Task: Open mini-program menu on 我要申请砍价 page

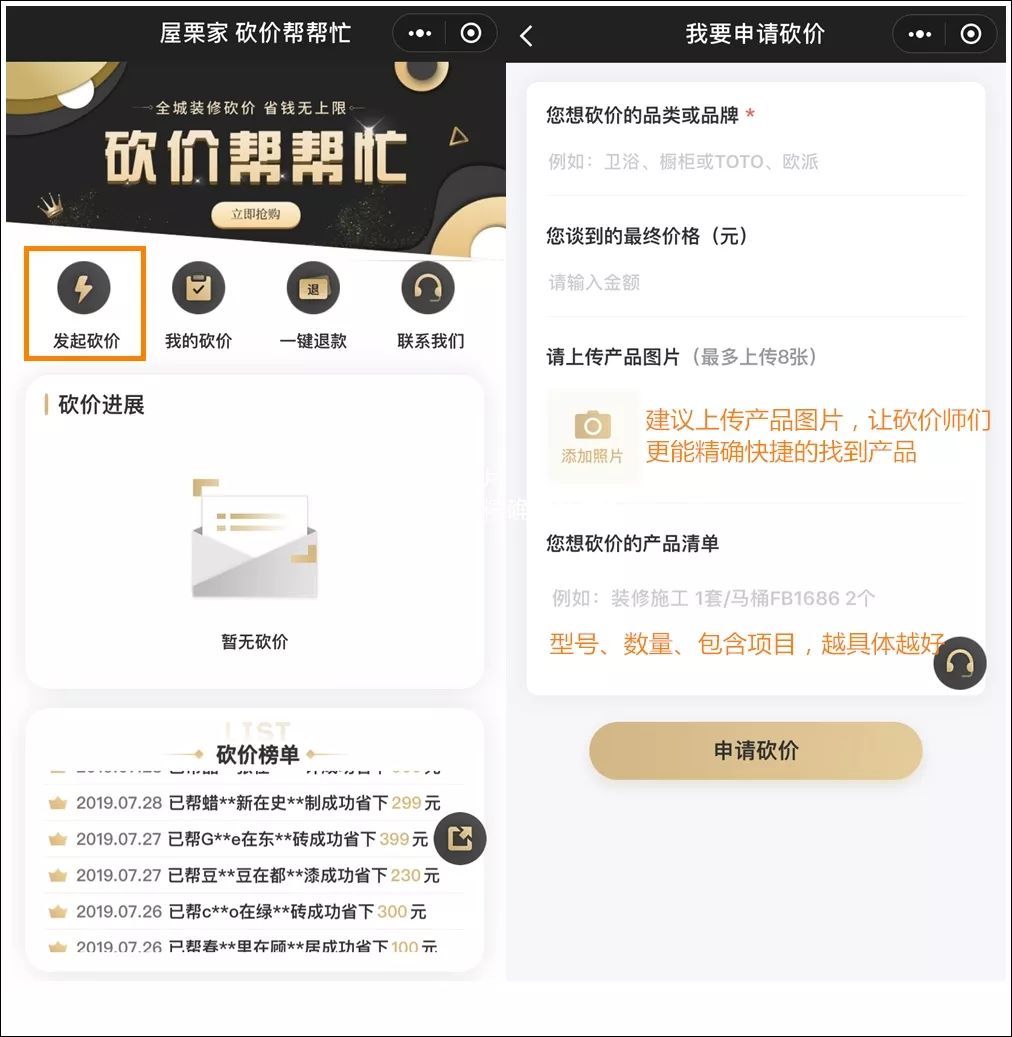Action: click(919, 34)
